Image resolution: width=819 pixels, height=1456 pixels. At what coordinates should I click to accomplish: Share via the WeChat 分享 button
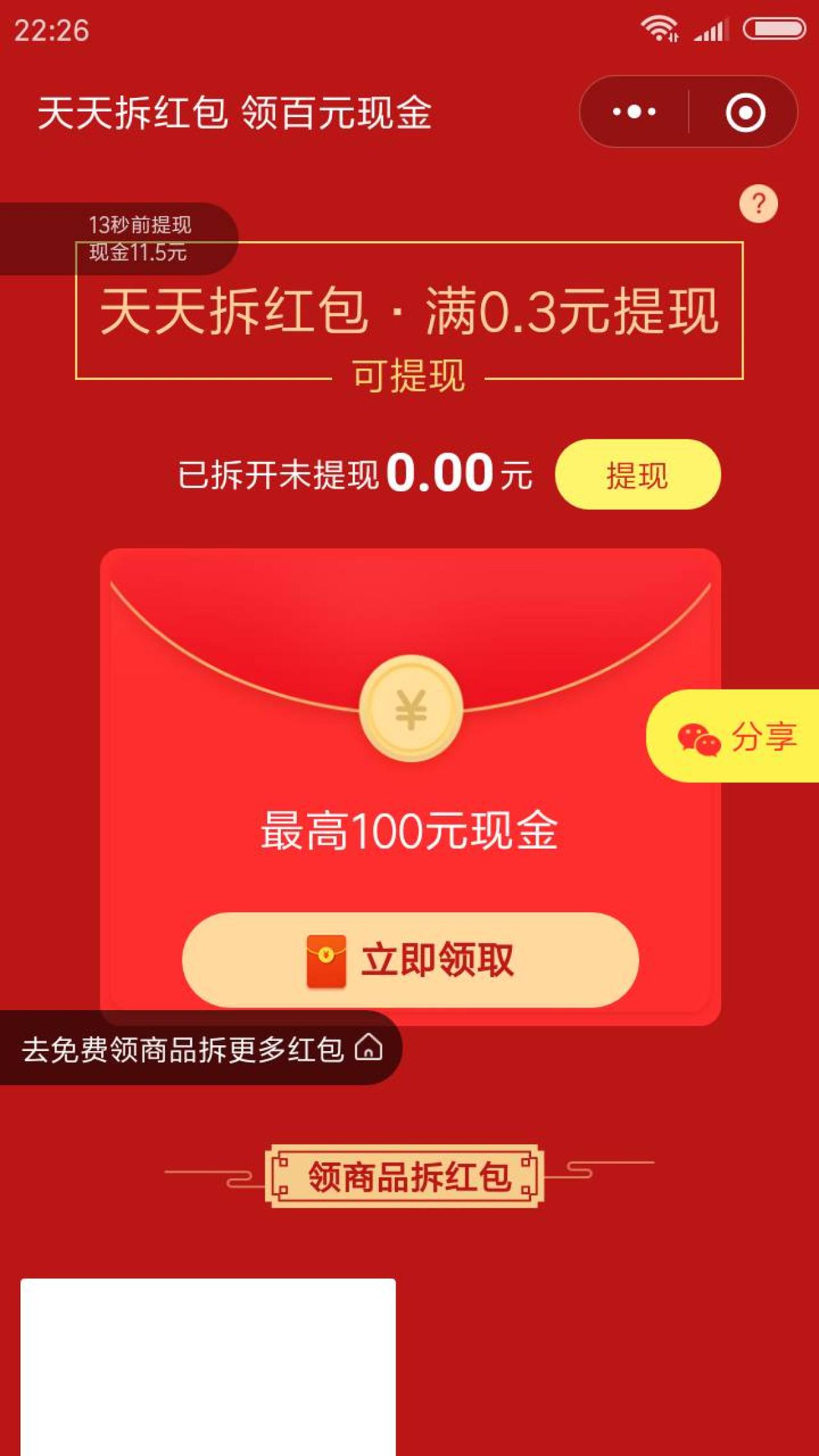click(736, 736)
